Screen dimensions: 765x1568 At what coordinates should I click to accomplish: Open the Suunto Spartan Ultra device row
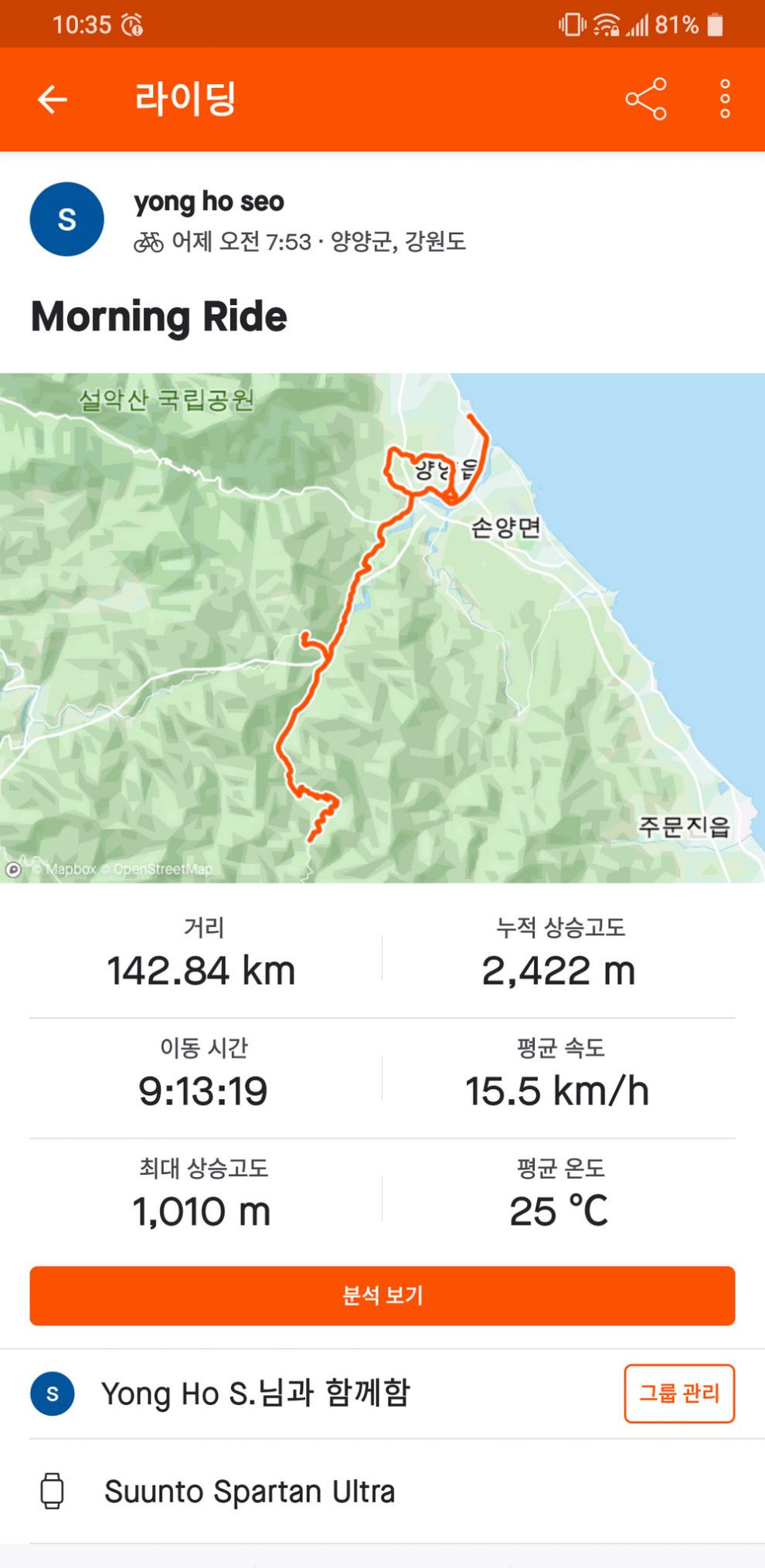[249, 1491]
